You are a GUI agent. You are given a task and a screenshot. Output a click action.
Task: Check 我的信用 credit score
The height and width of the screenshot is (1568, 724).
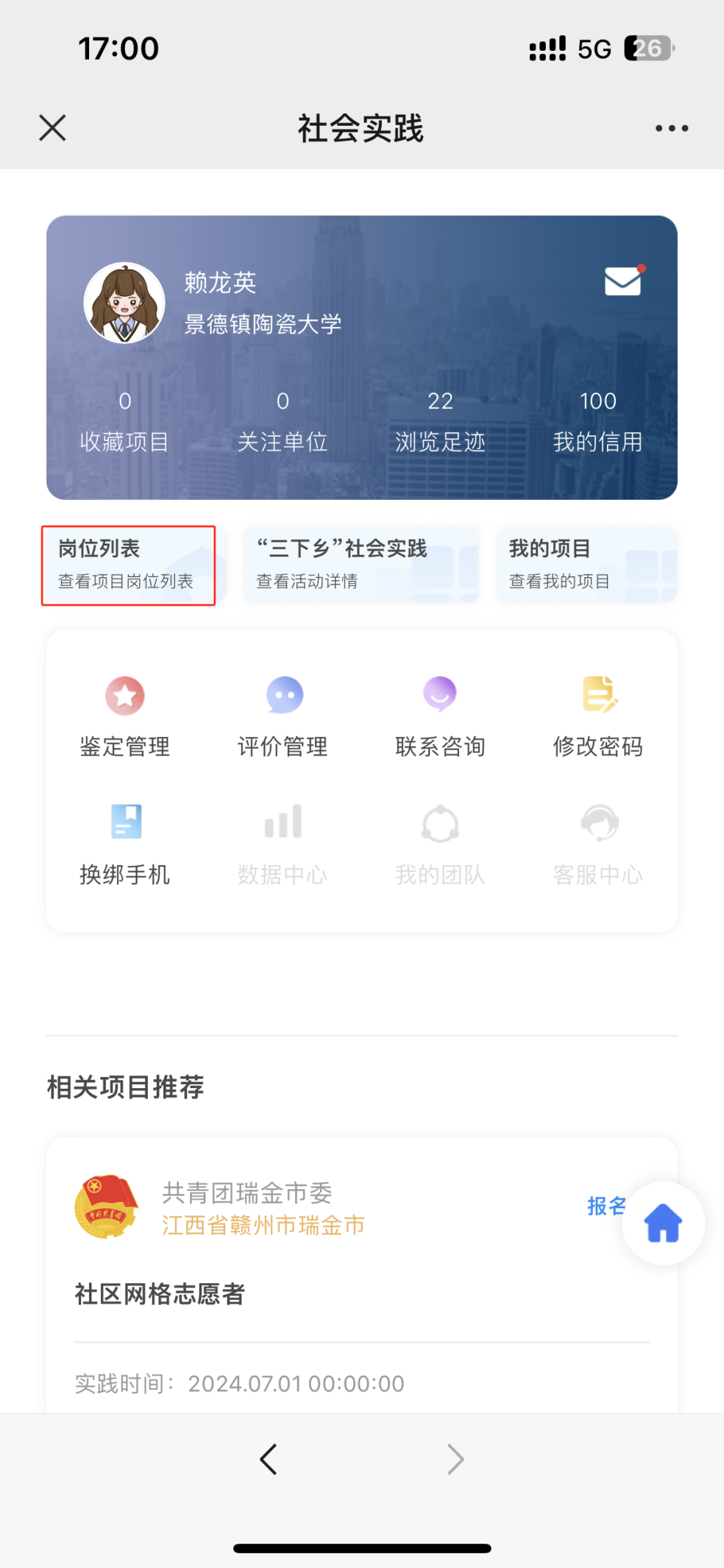point(598,422)
